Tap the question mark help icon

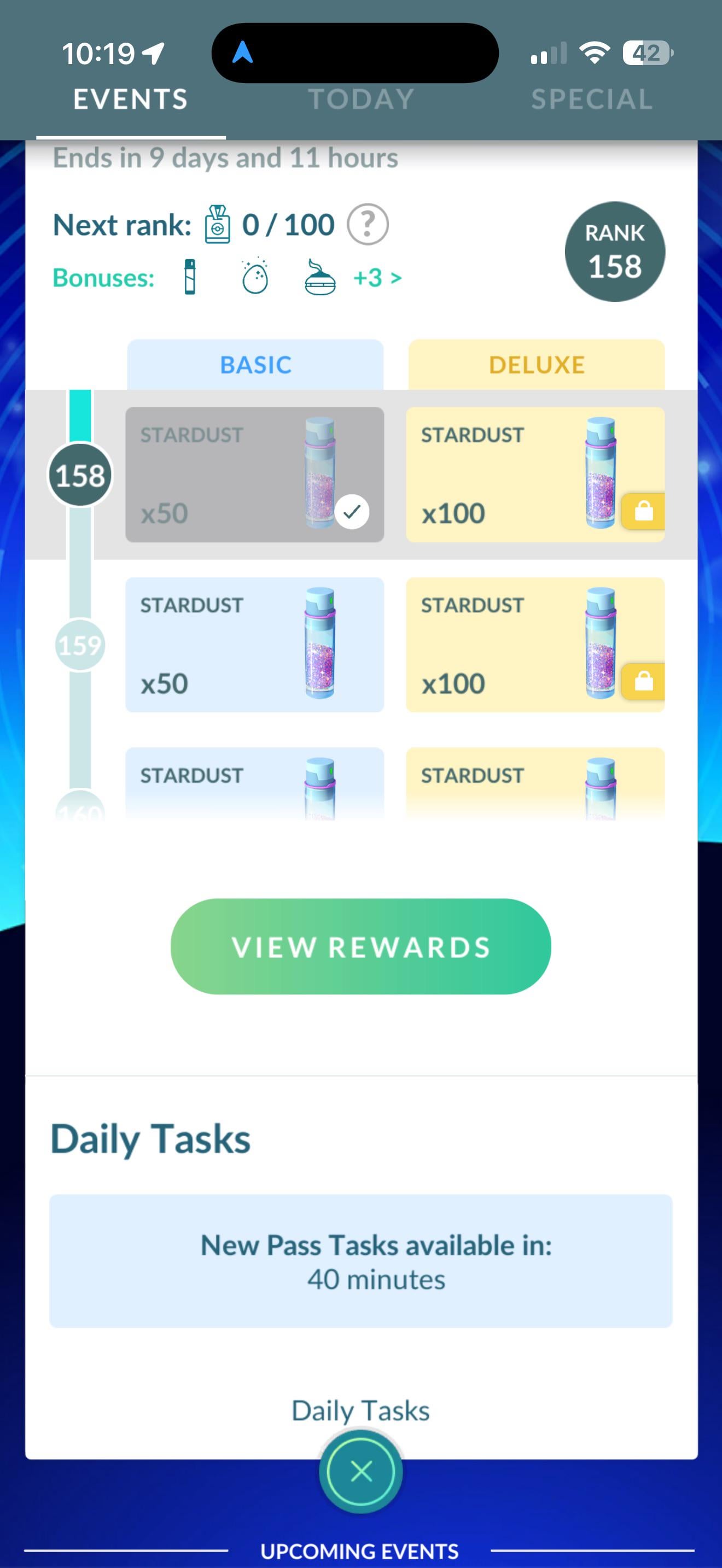coord(367,225)
